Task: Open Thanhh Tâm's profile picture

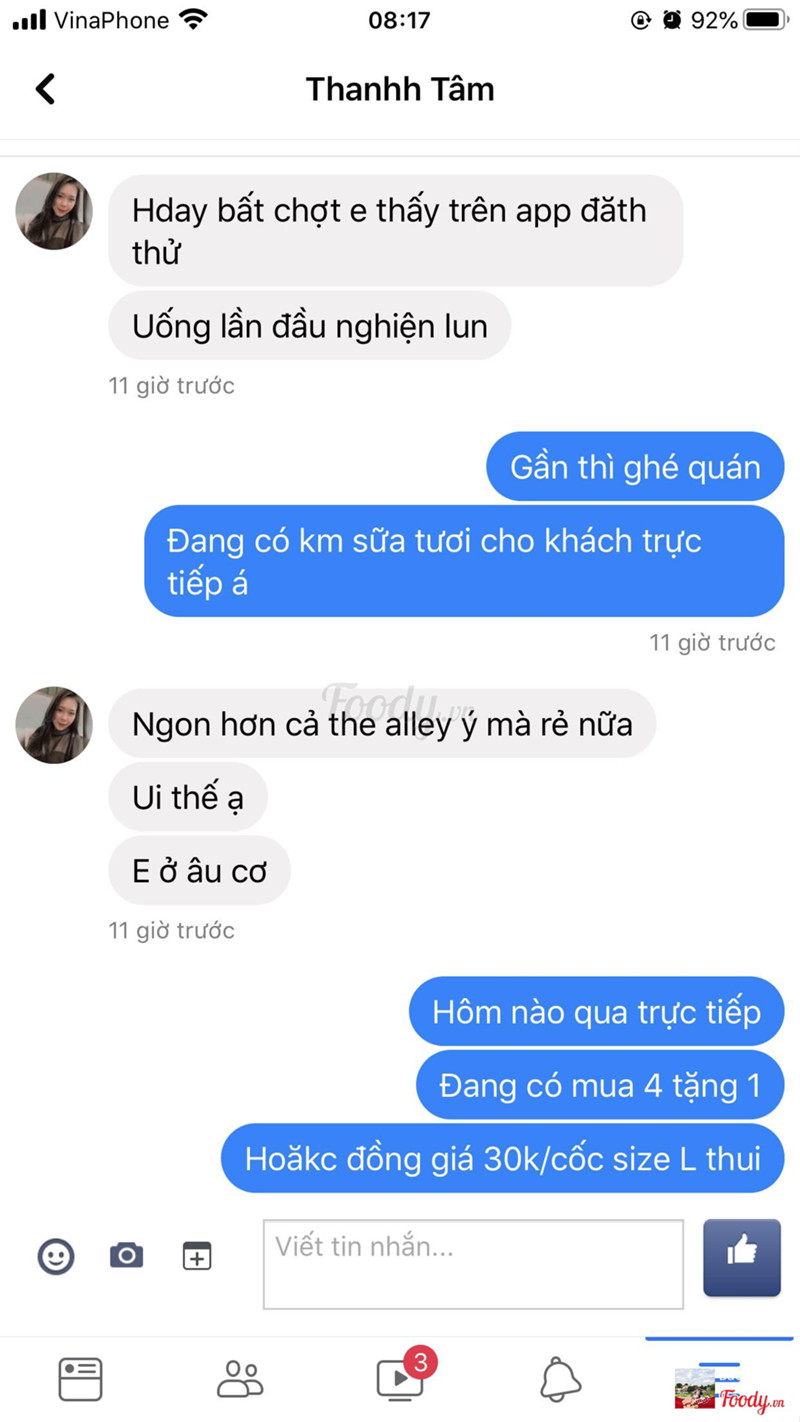Action: coord(54,211)
